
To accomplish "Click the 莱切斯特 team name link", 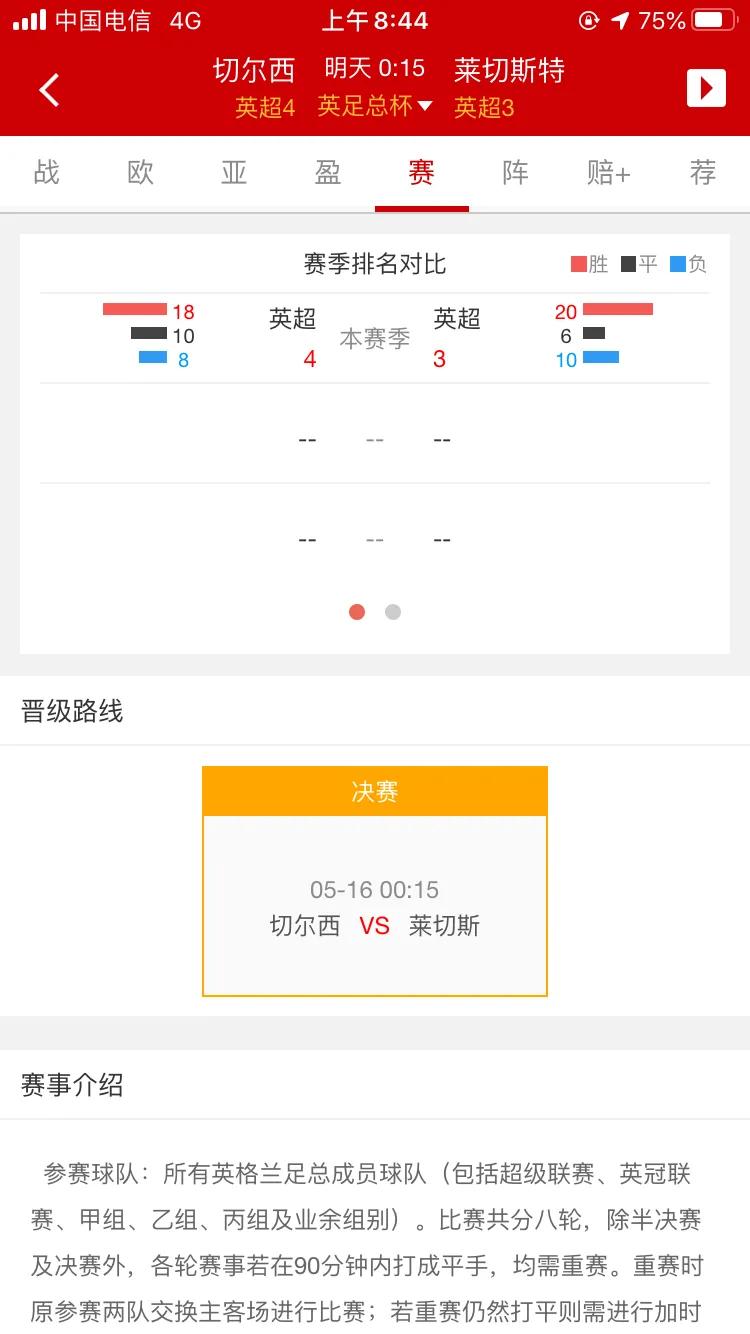I will click(x=508, y=70).
